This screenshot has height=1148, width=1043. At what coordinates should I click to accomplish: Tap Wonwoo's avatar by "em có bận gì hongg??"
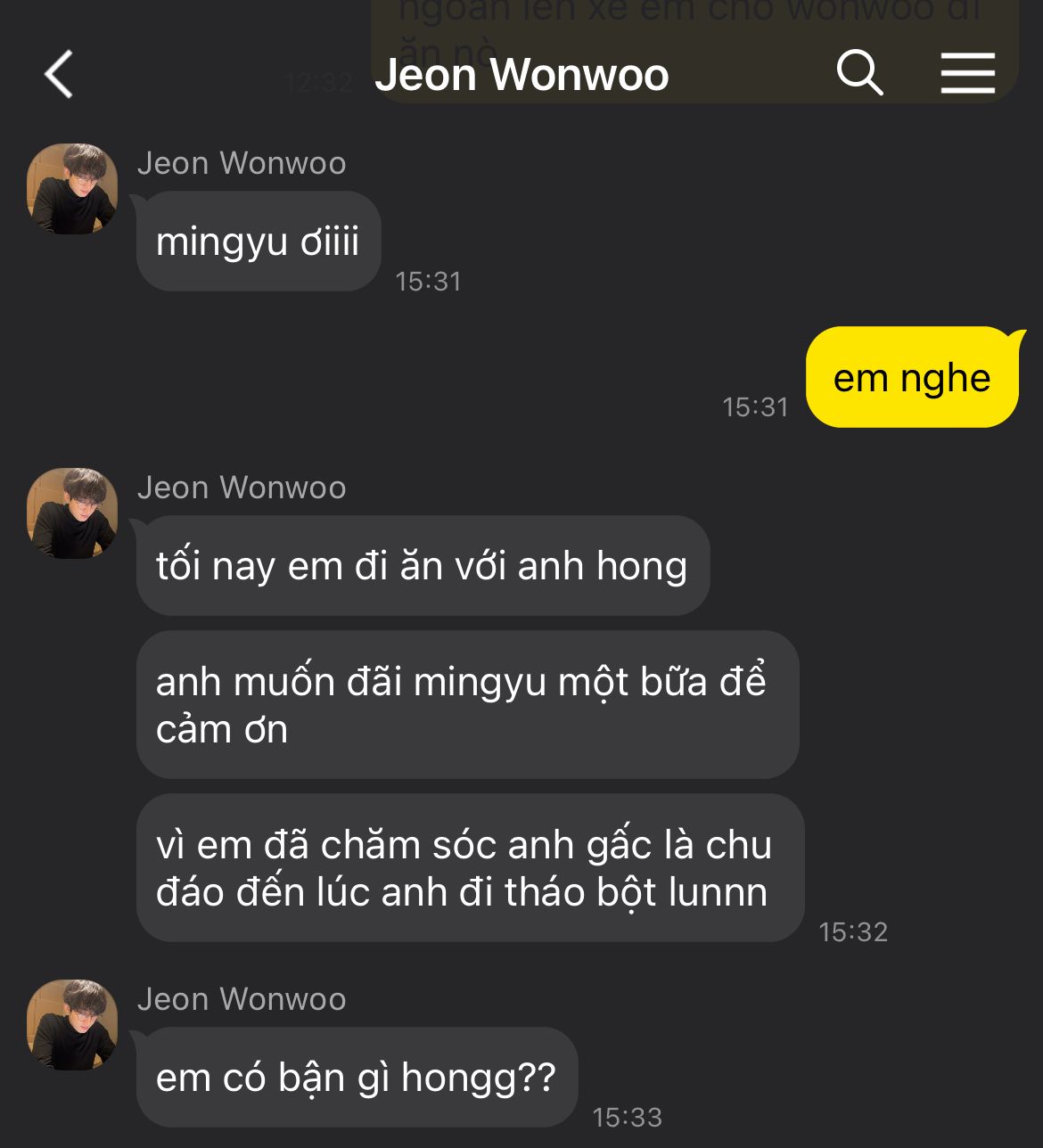coord(72,1025)
